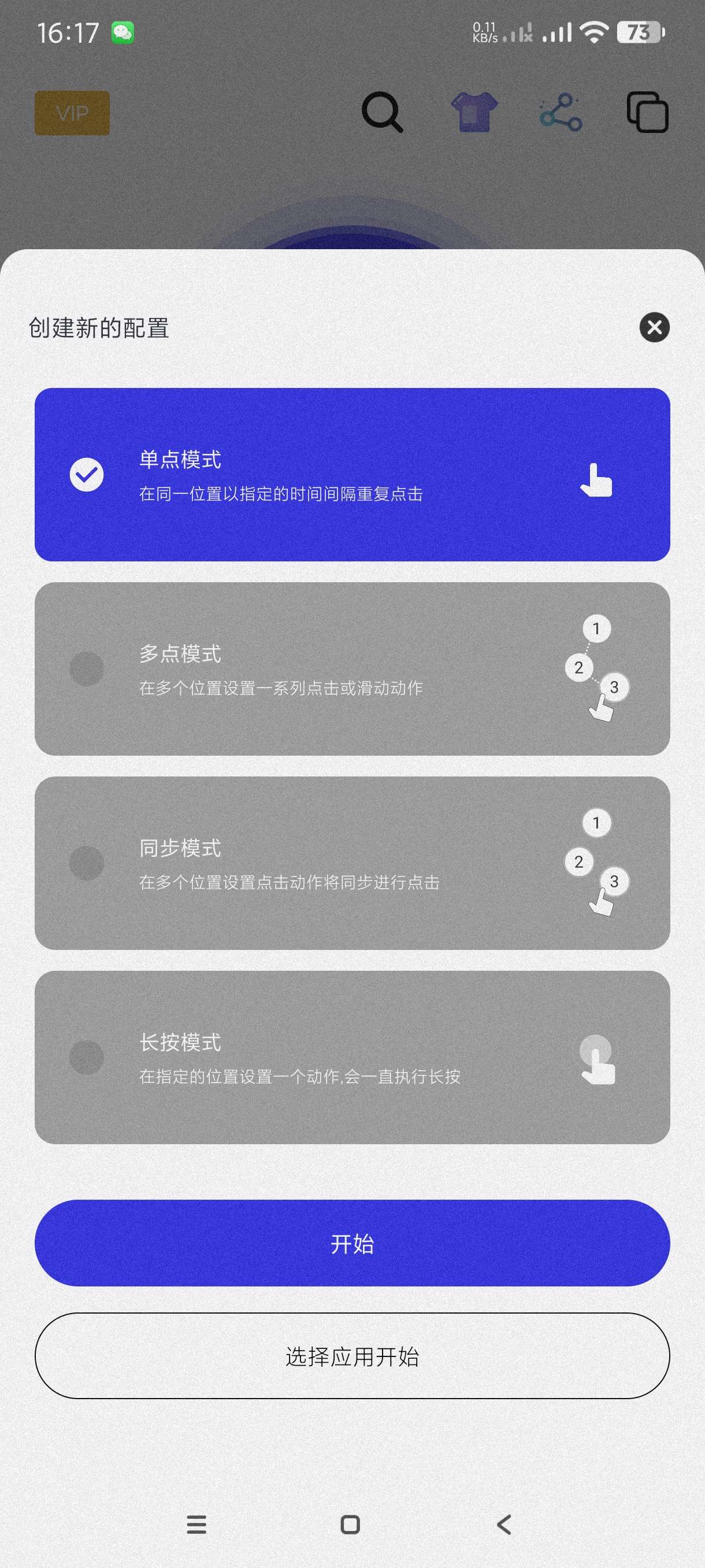Tap the 开始 button

click(x=351, y=1243)
